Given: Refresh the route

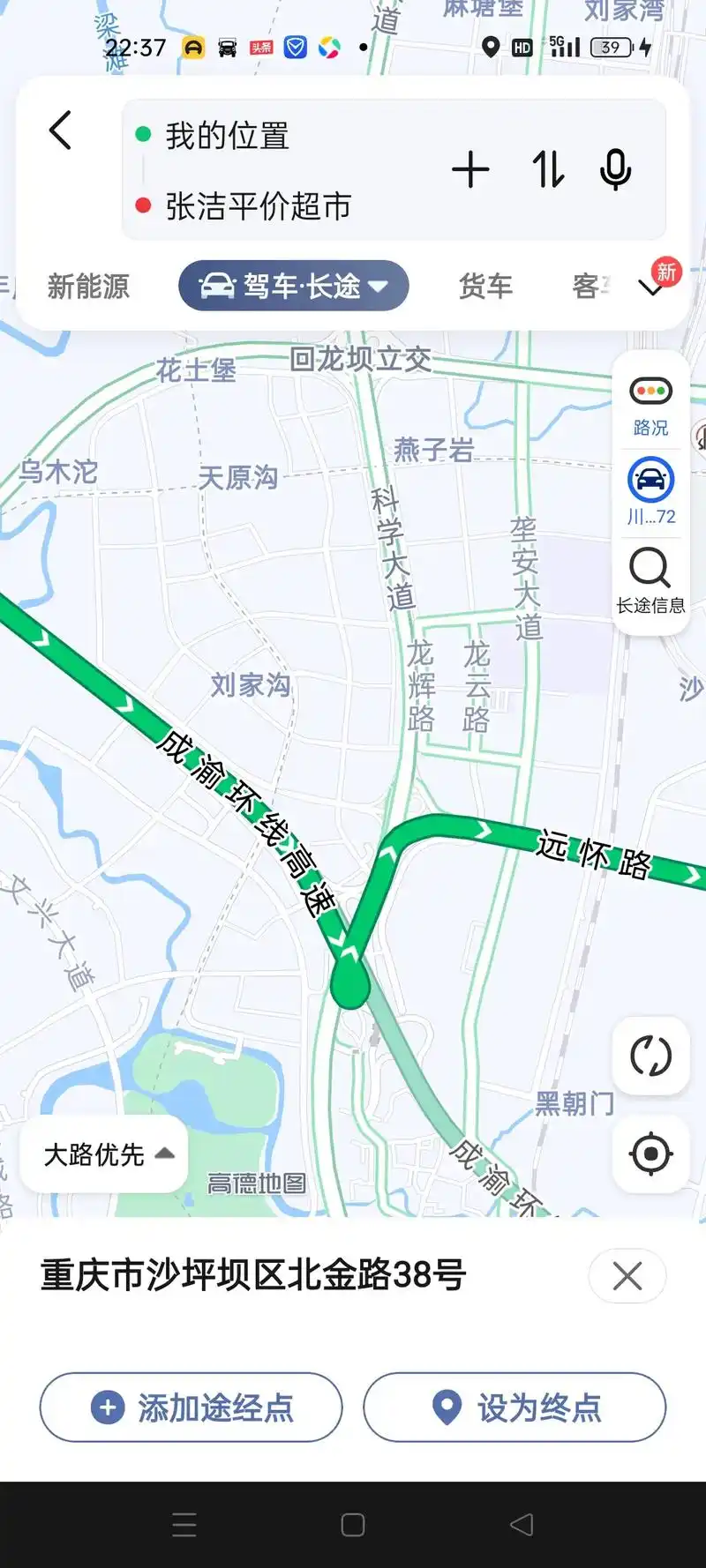Looking at the screenshot, I should (x=650, y=1056).
